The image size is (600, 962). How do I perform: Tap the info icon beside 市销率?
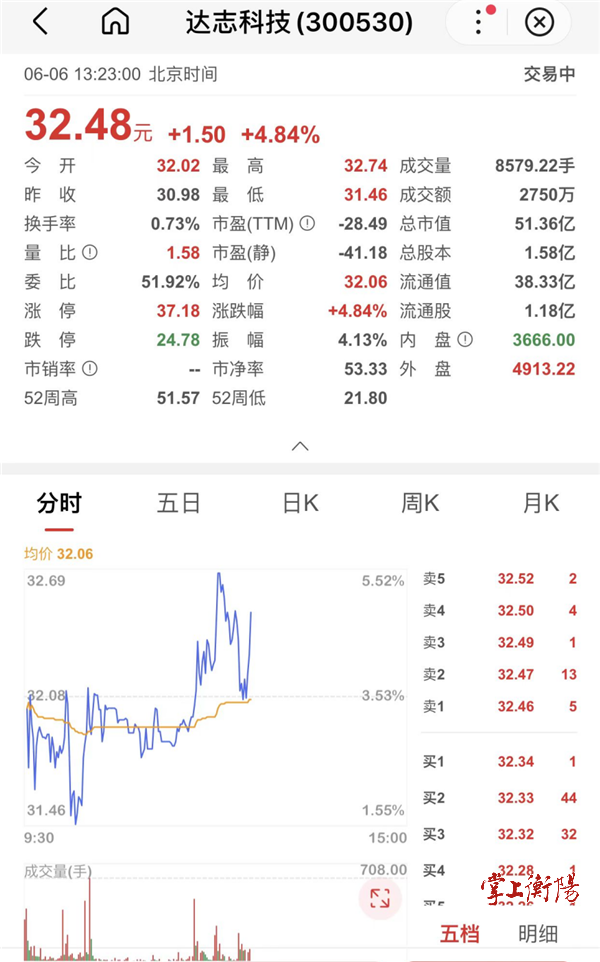tap(90, 369)
